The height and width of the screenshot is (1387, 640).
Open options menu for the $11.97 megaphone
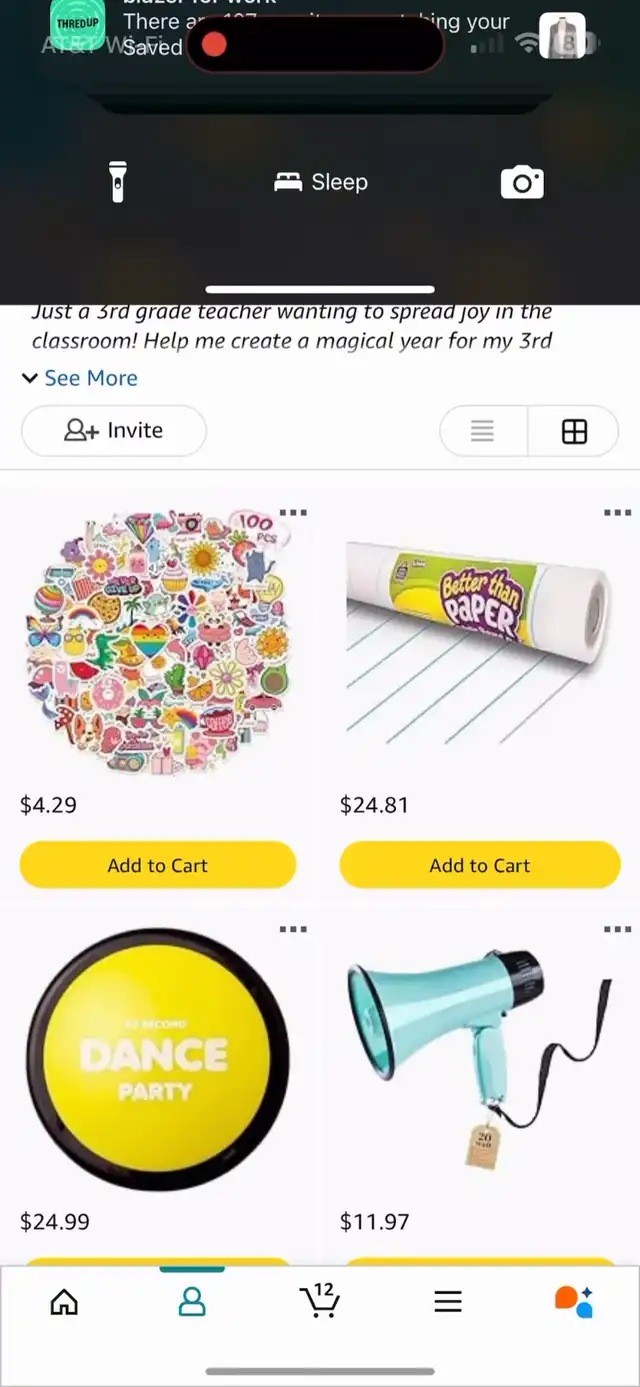coord(617,929)
